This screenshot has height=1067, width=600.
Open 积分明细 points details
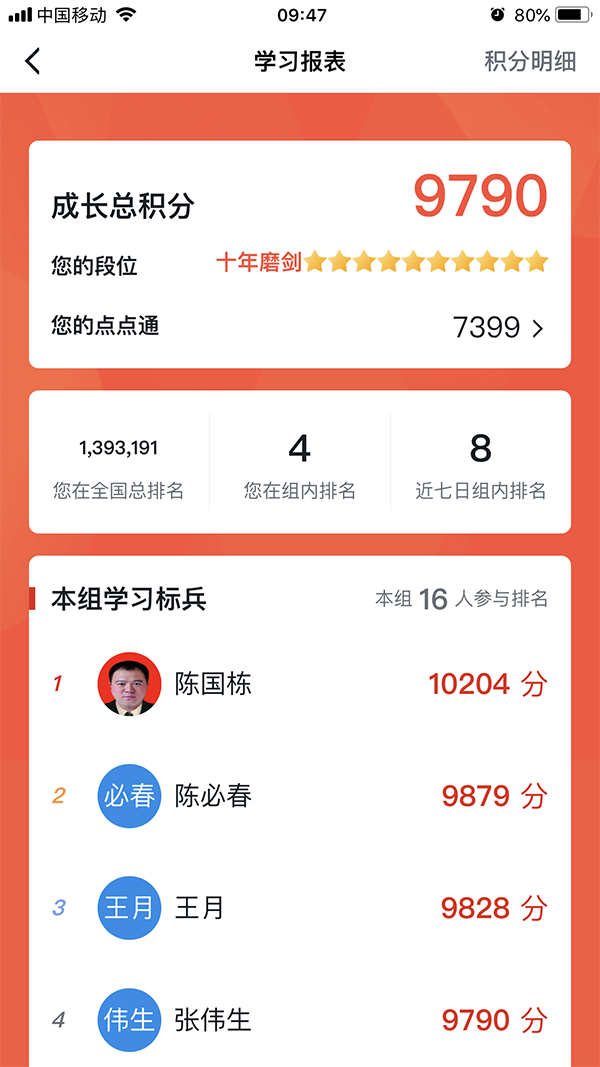530,61
